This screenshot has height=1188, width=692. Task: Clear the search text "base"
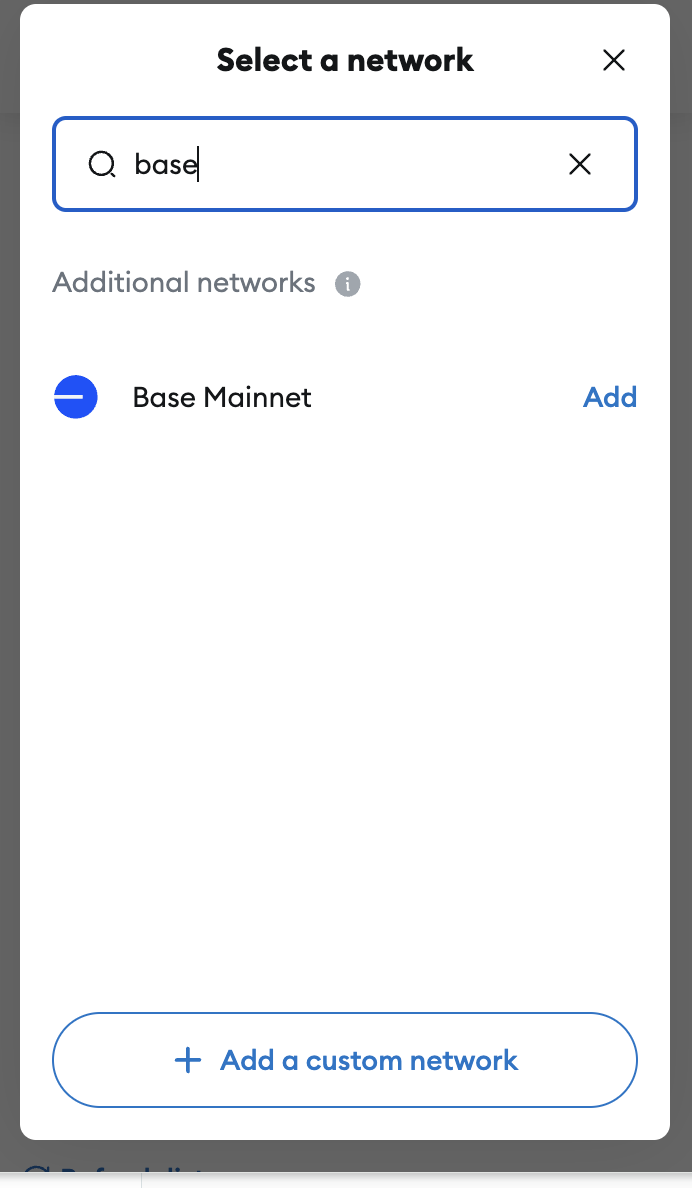(580, 164)
